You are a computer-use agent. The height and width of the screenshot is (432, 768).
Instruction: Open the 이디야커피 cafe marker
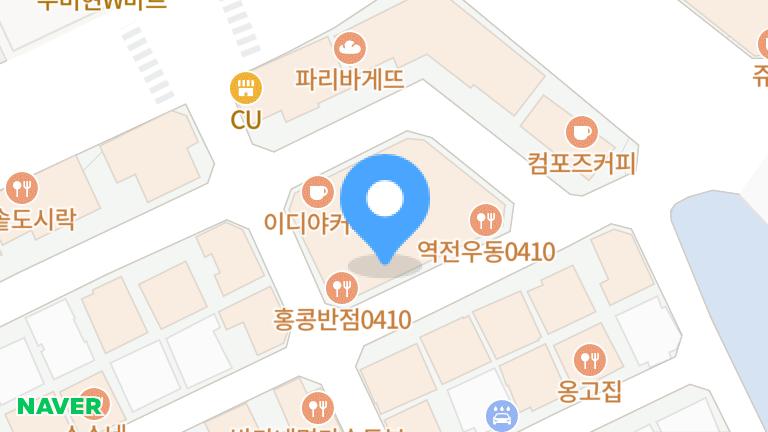[318, 190]
